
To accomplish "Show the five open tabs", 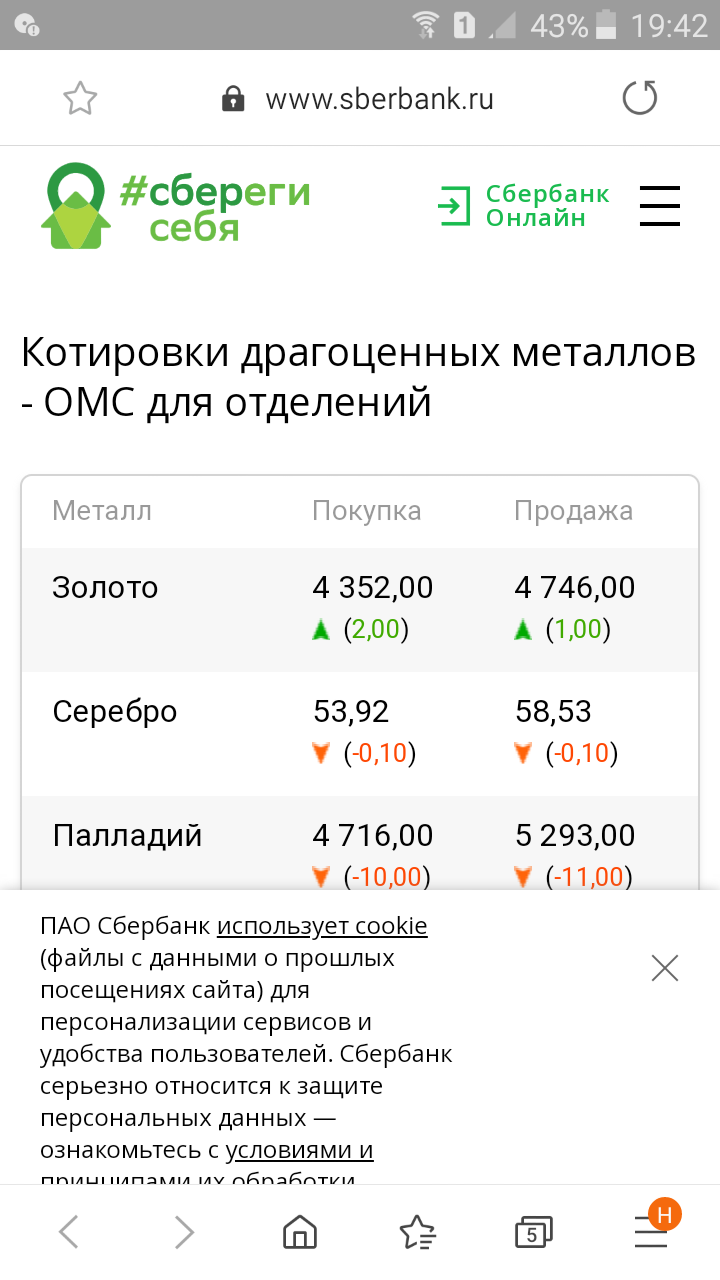I will [533, 1232].
